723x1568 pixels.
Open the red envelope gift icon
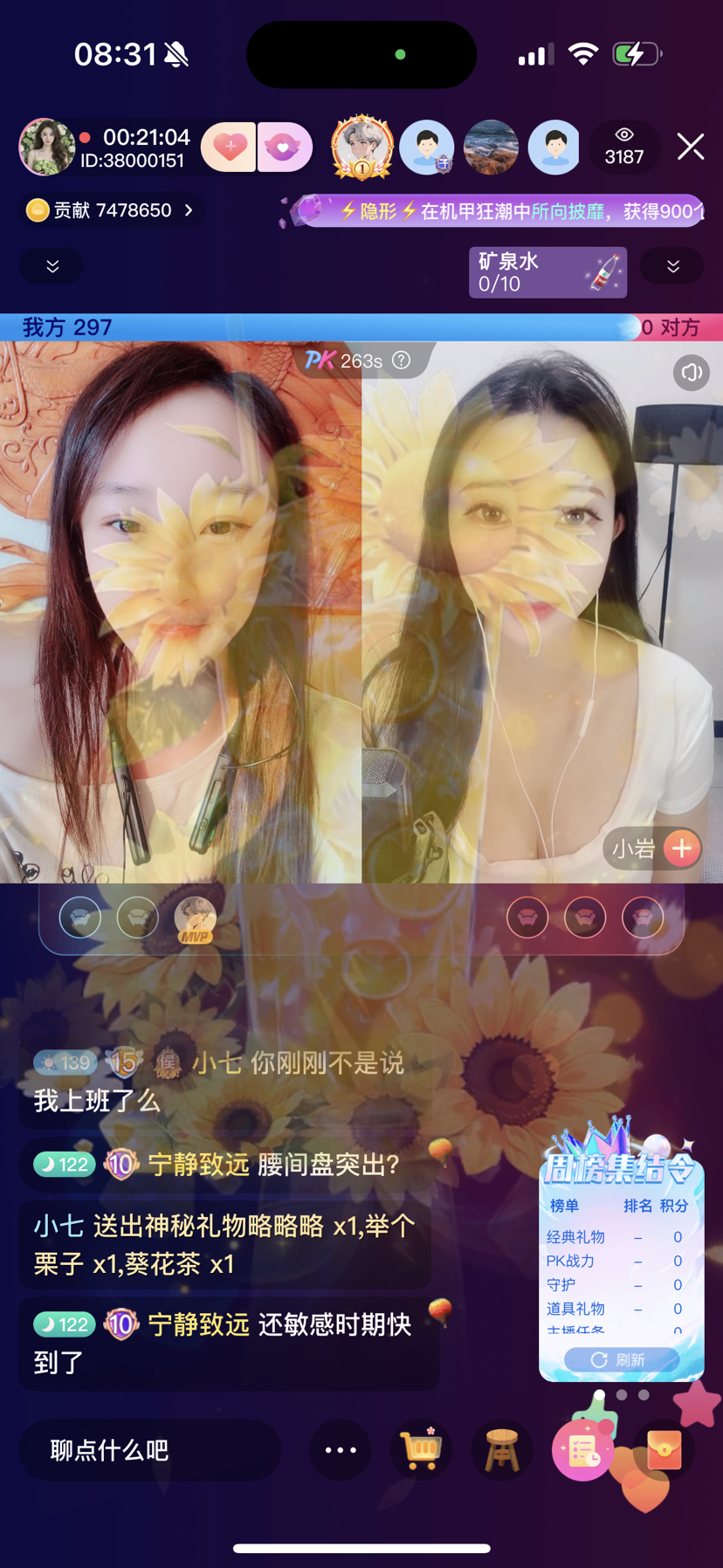(x=664, y=1450)
